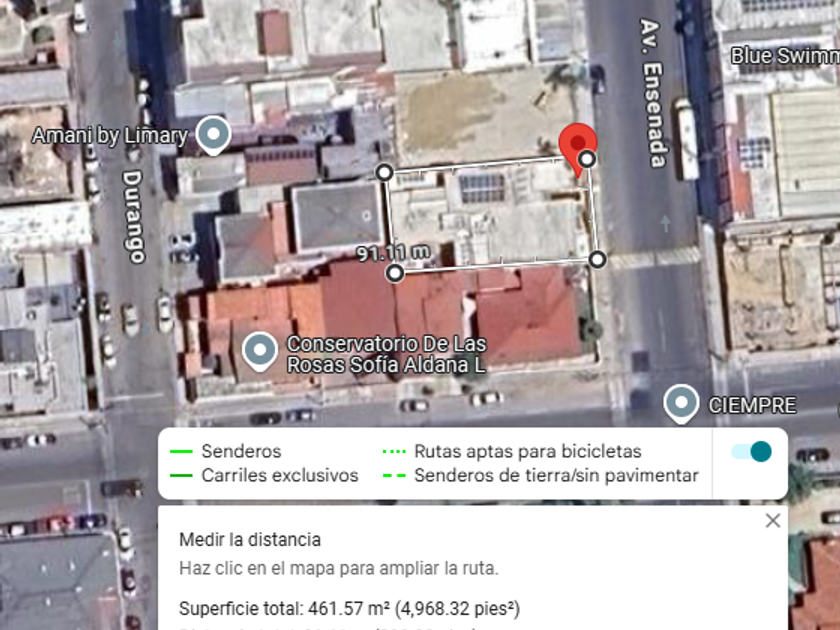Open Conservatorio De Las Rosas place marker
The image size is (840, 630).
pos(260,351)
